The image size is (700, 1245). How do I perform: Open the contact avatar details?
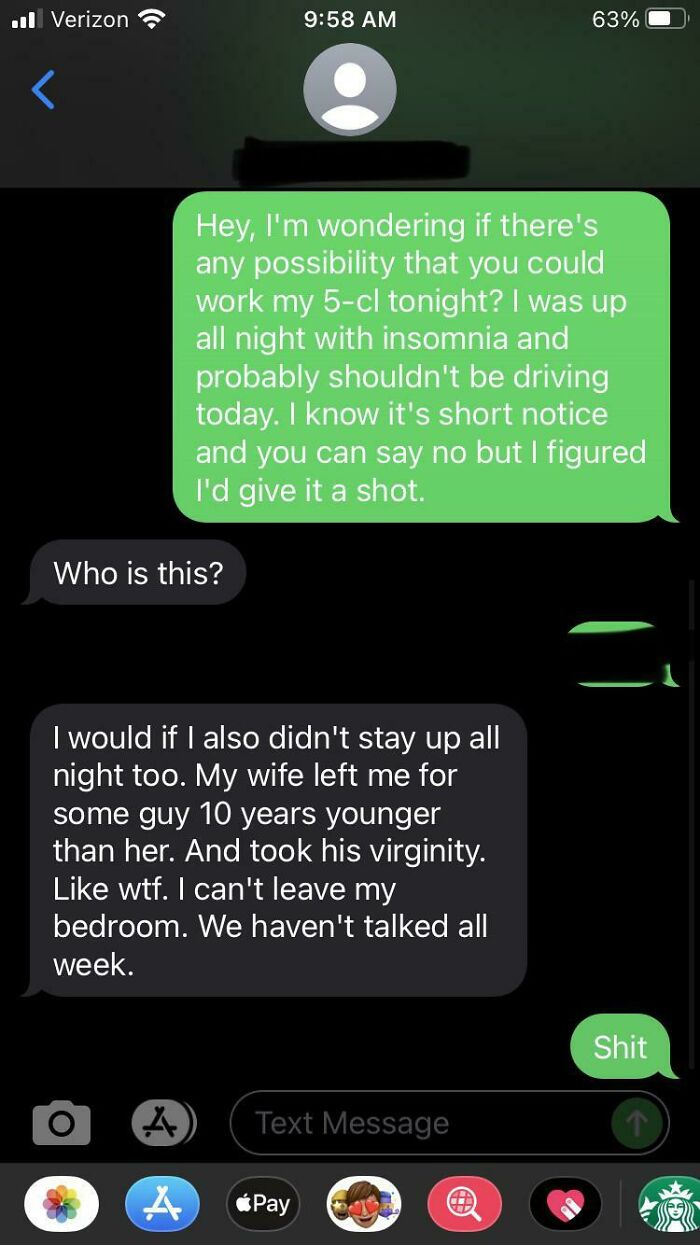(349, 90)
